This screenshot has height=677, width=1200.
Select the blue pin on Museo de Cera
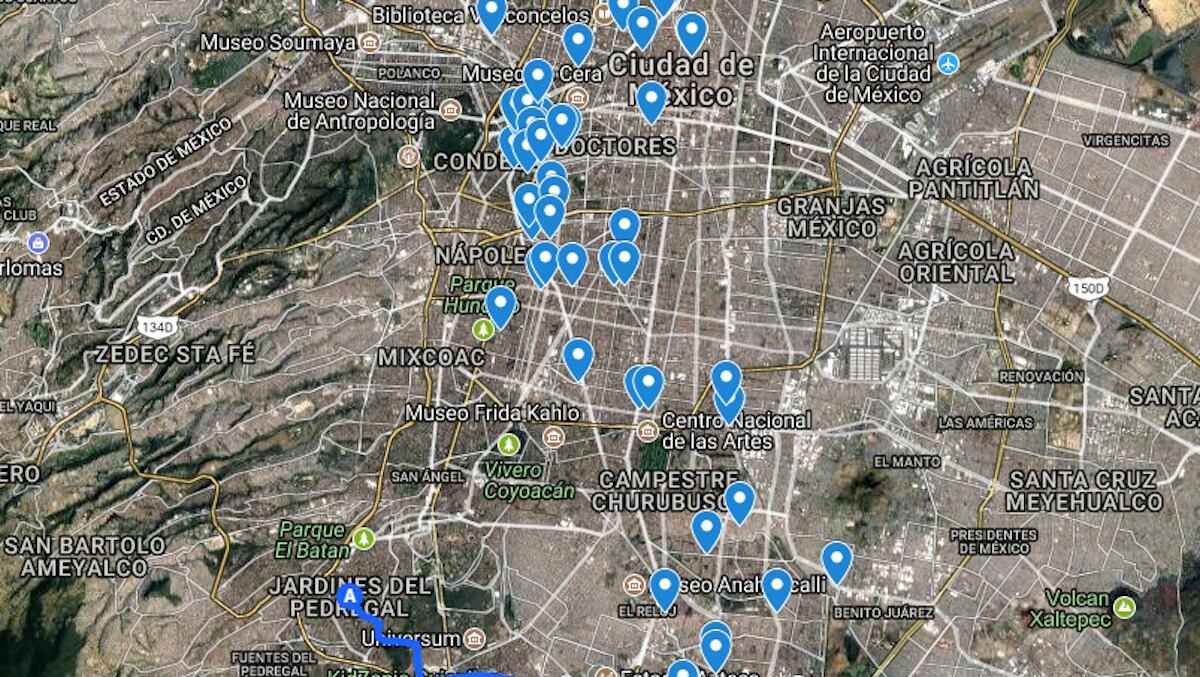[x=538, y=77]
